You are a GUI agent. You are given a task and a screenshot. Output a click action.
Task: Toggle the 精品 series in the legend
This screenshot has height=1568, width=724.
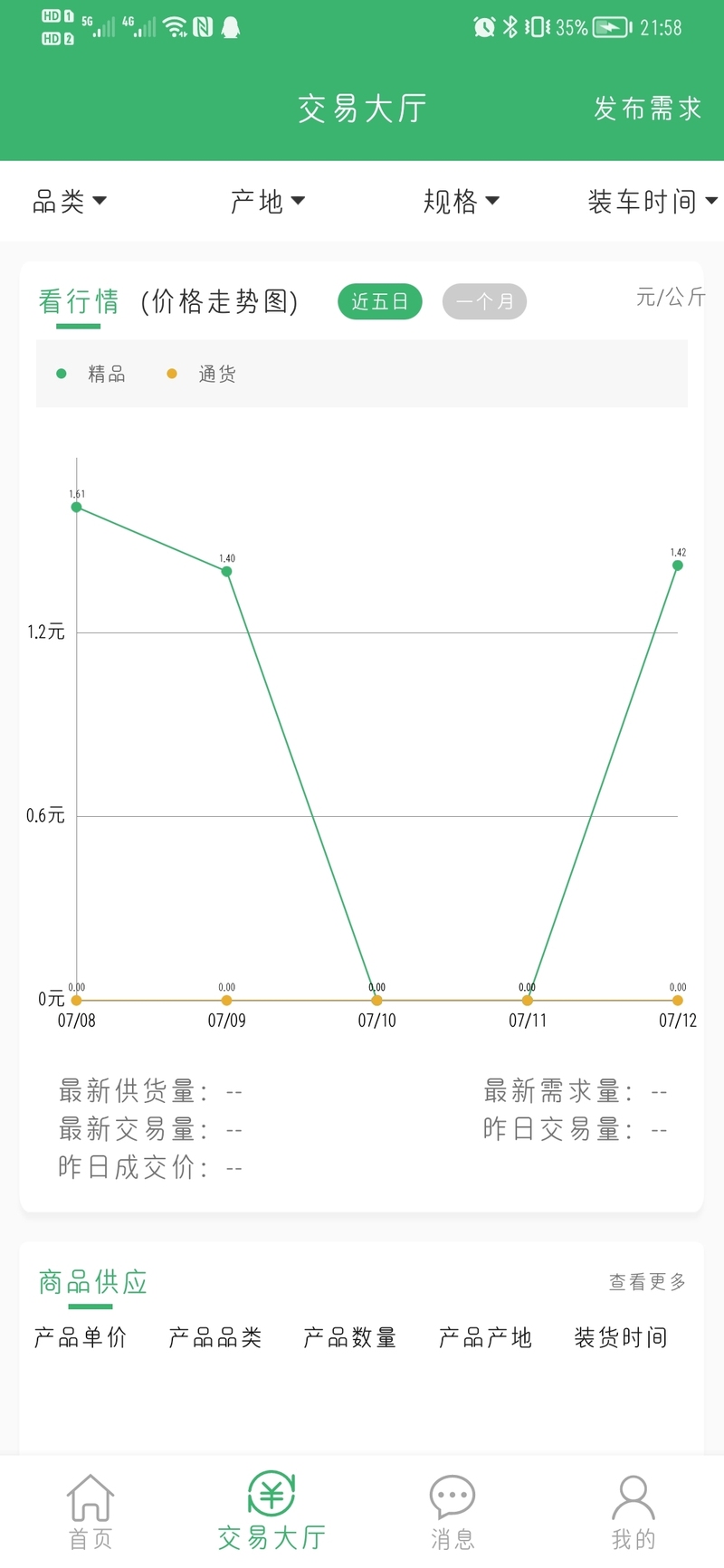click(x=90, y=374)
